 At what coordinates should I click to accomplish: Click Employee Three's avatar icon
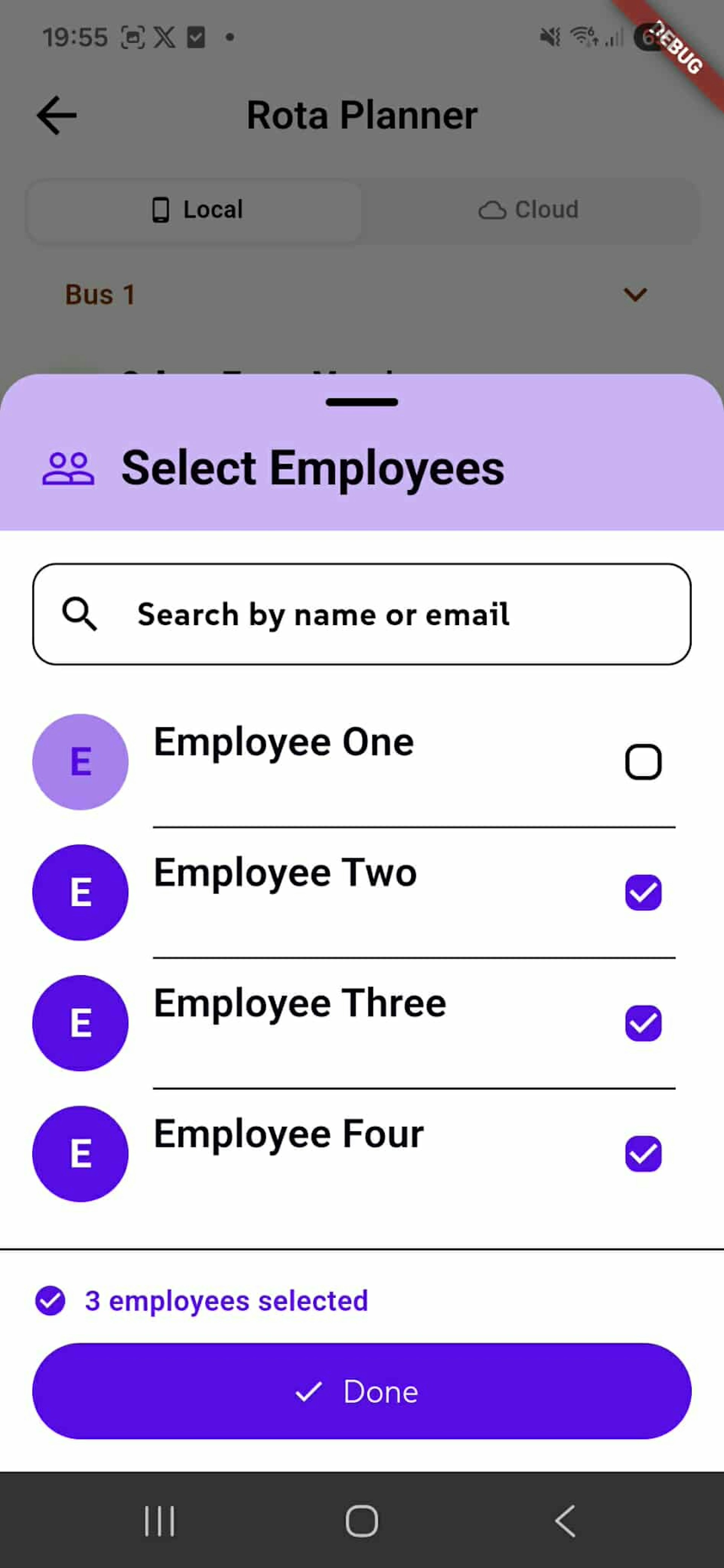click(80, 1022)
